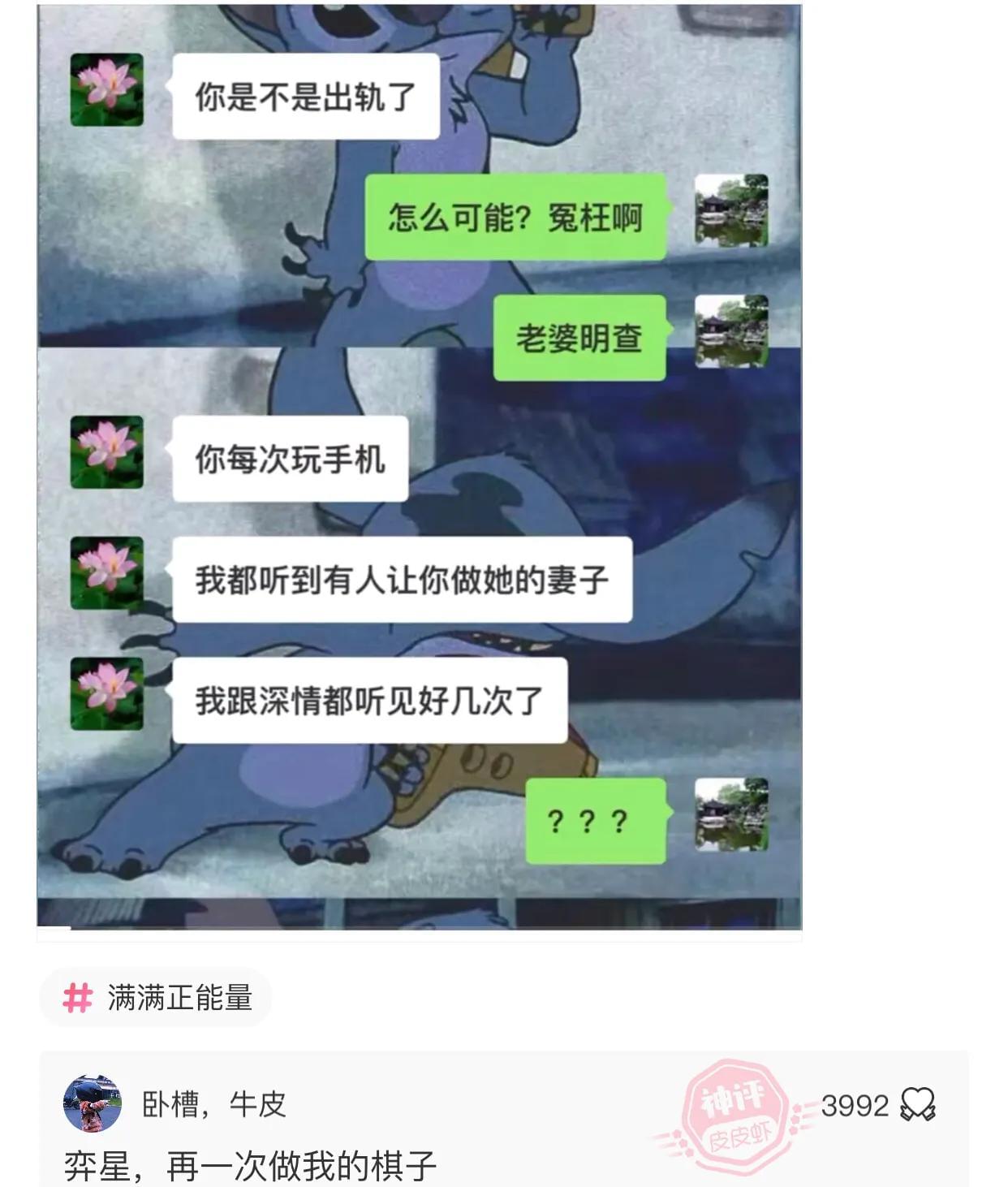Open the posted chat screenshot image
Screen dimensions: 1008x1187
[x=419, y=466]
